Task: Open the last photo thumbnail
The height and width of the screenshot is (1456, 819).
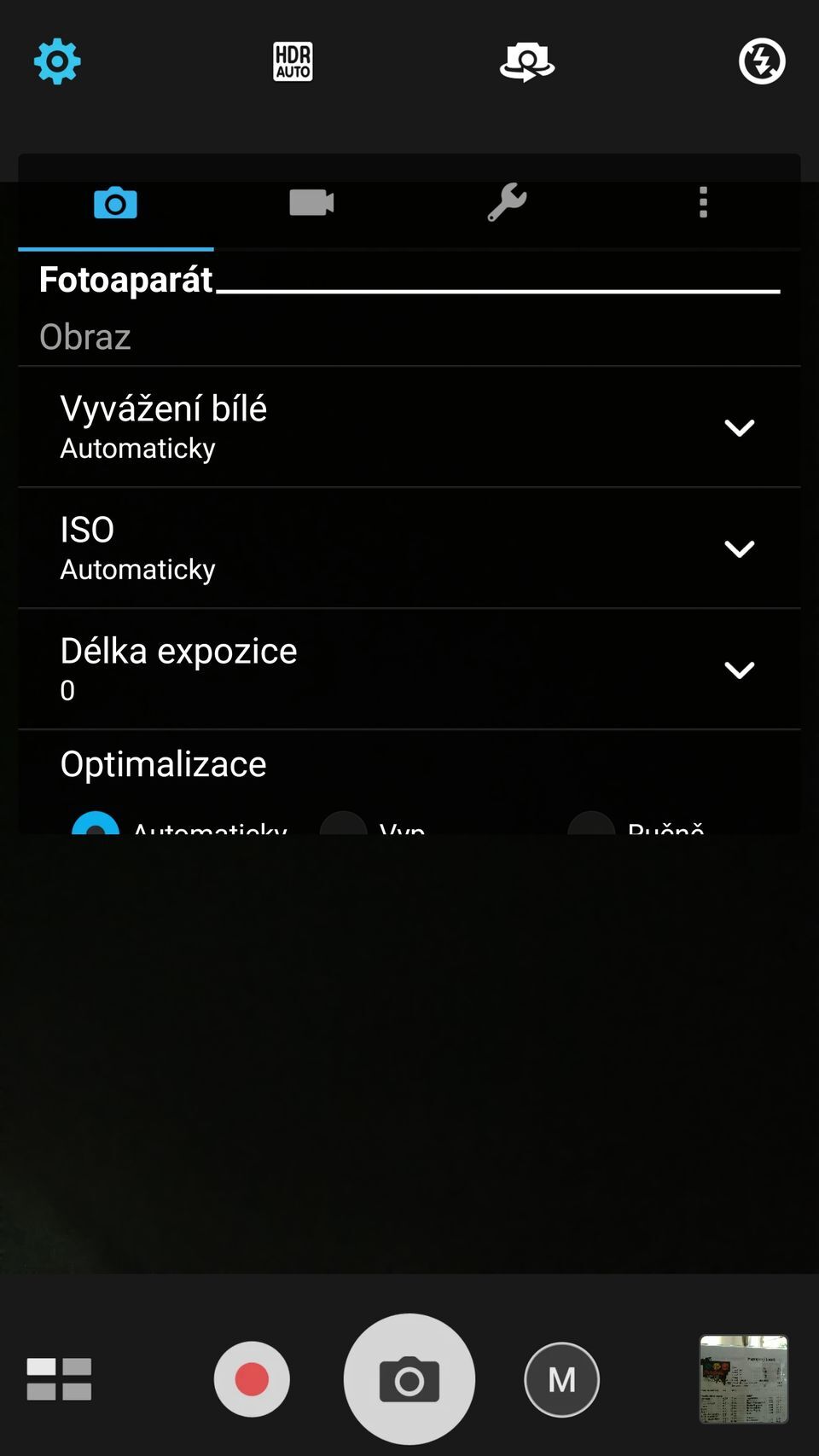Action: click(743, 1378)
